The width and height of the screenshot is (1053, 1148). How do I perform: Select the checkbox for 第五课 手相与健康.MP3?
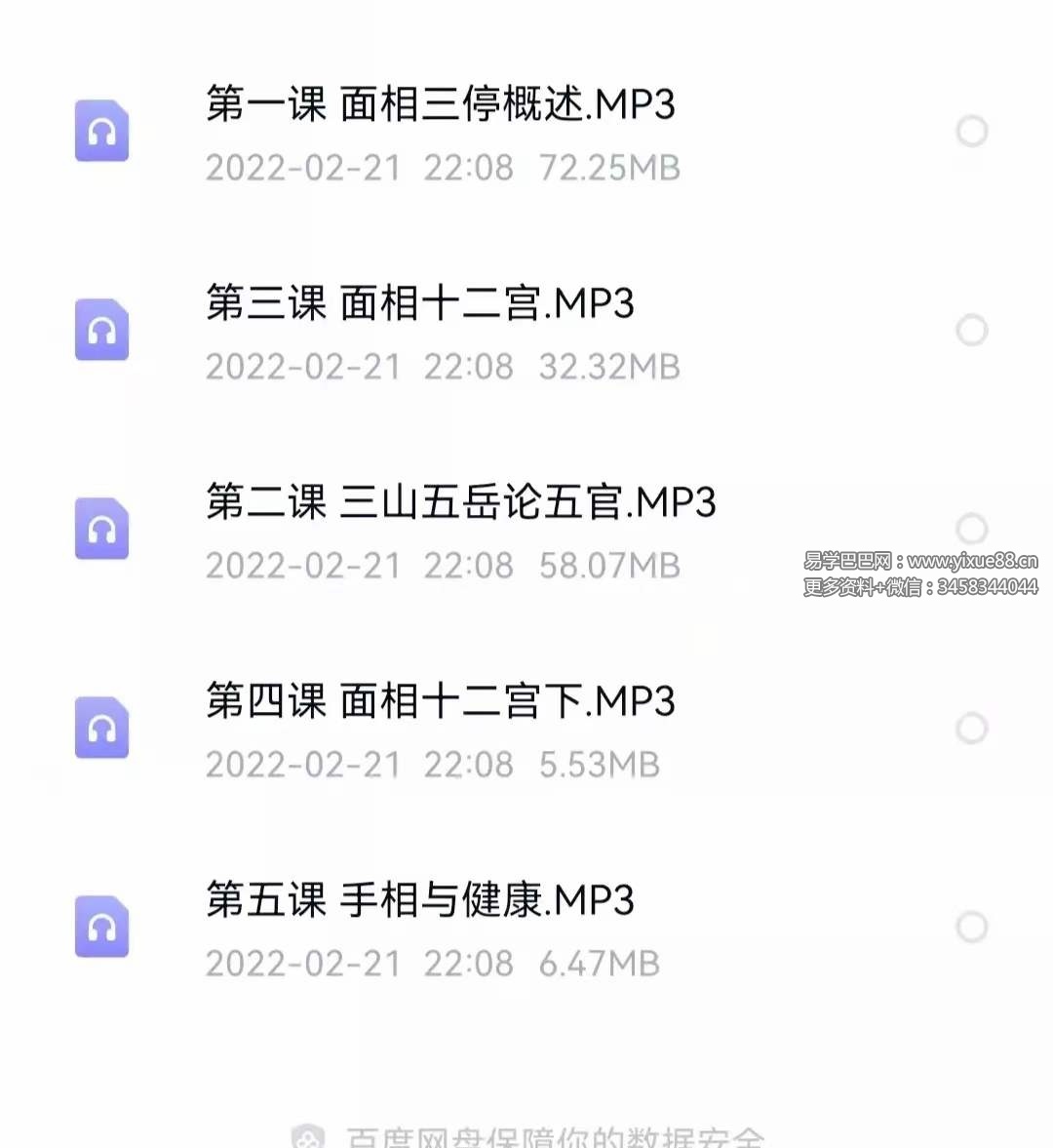(x=972, y=927)
